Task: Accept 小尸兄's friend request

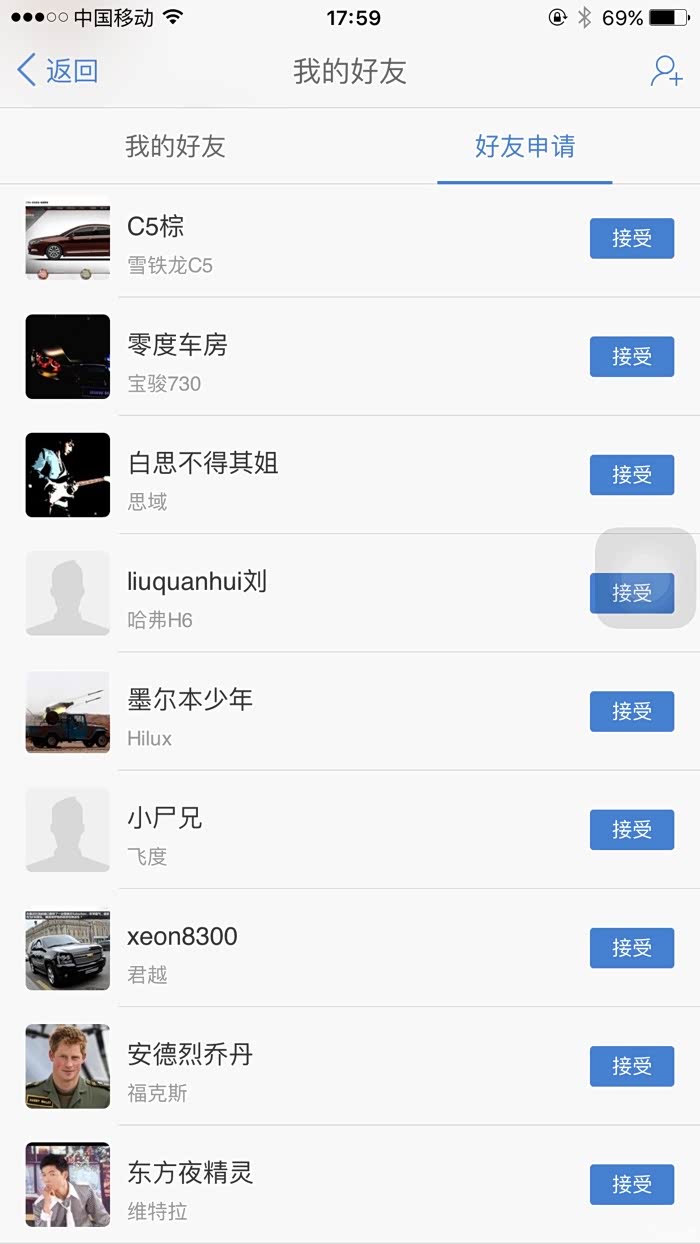Action: (x=631, y=830)
